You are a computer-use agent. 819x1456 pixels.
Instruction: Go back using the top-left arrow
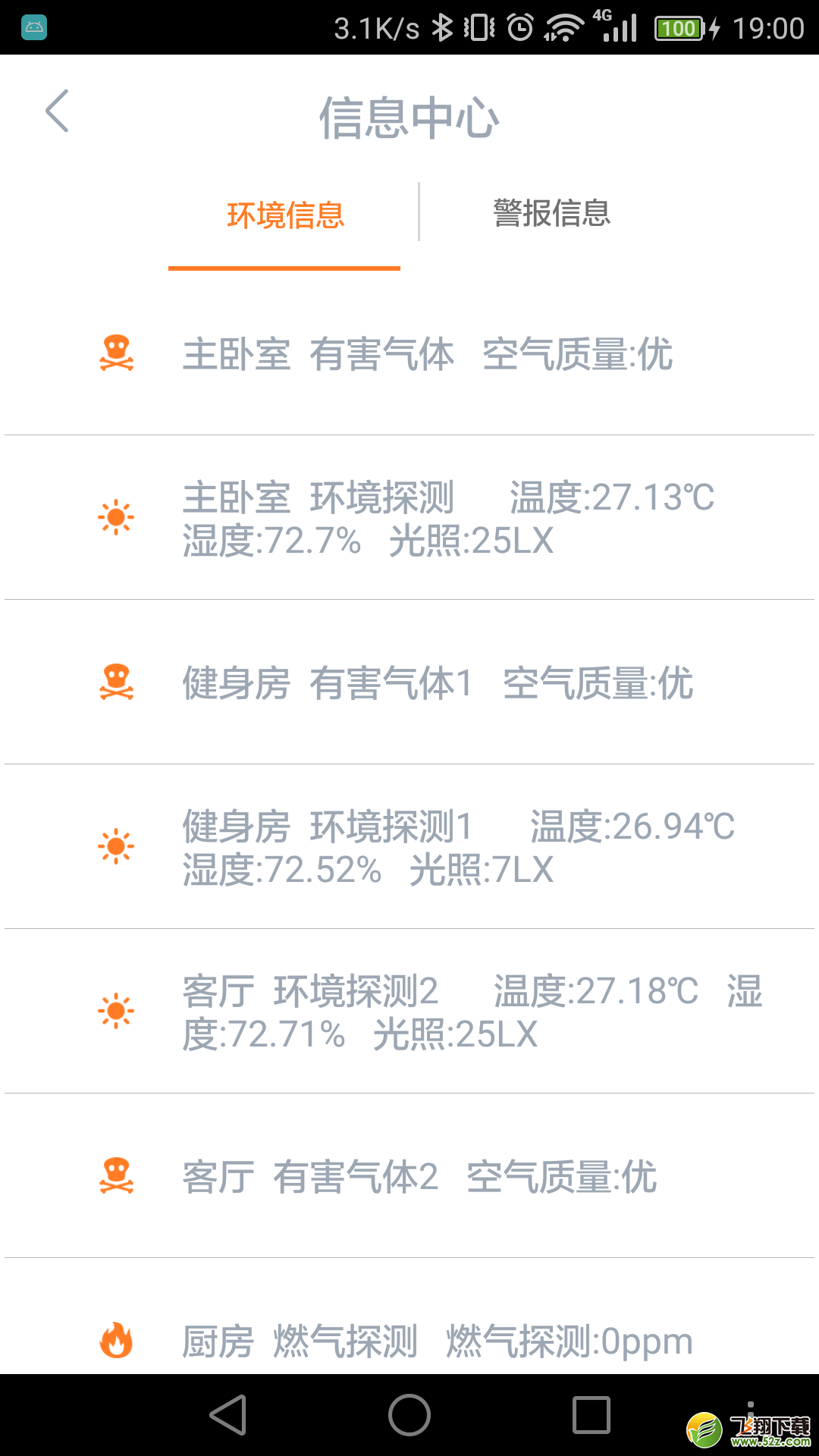click(57, 111)
